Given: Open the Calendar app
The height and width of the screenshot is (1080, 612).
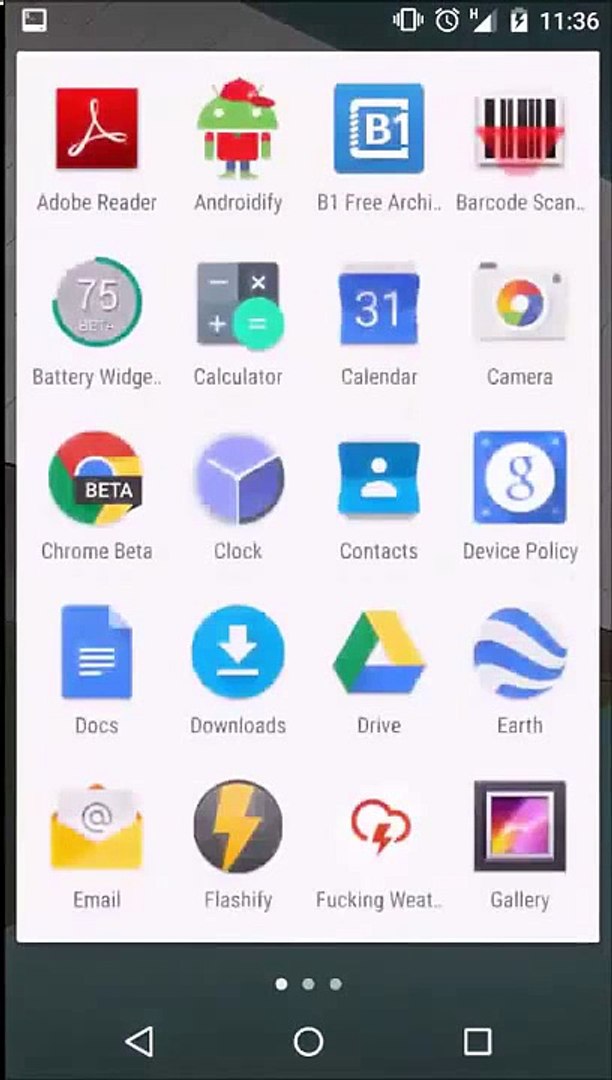Looking at the screenshot, I should [379, 303].
